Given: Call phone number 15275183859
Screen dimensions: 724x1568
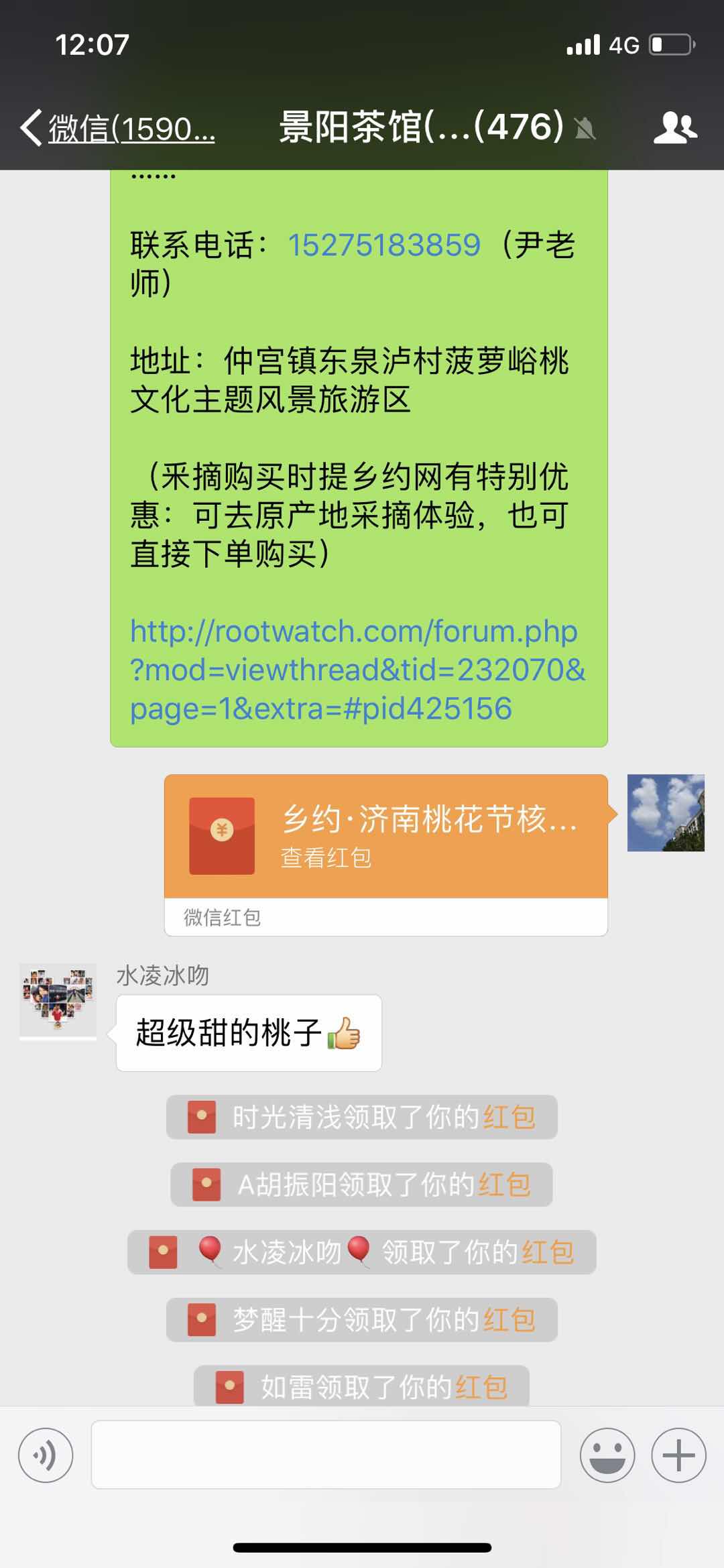Looking at the screenshot, I should click(383, 245).
